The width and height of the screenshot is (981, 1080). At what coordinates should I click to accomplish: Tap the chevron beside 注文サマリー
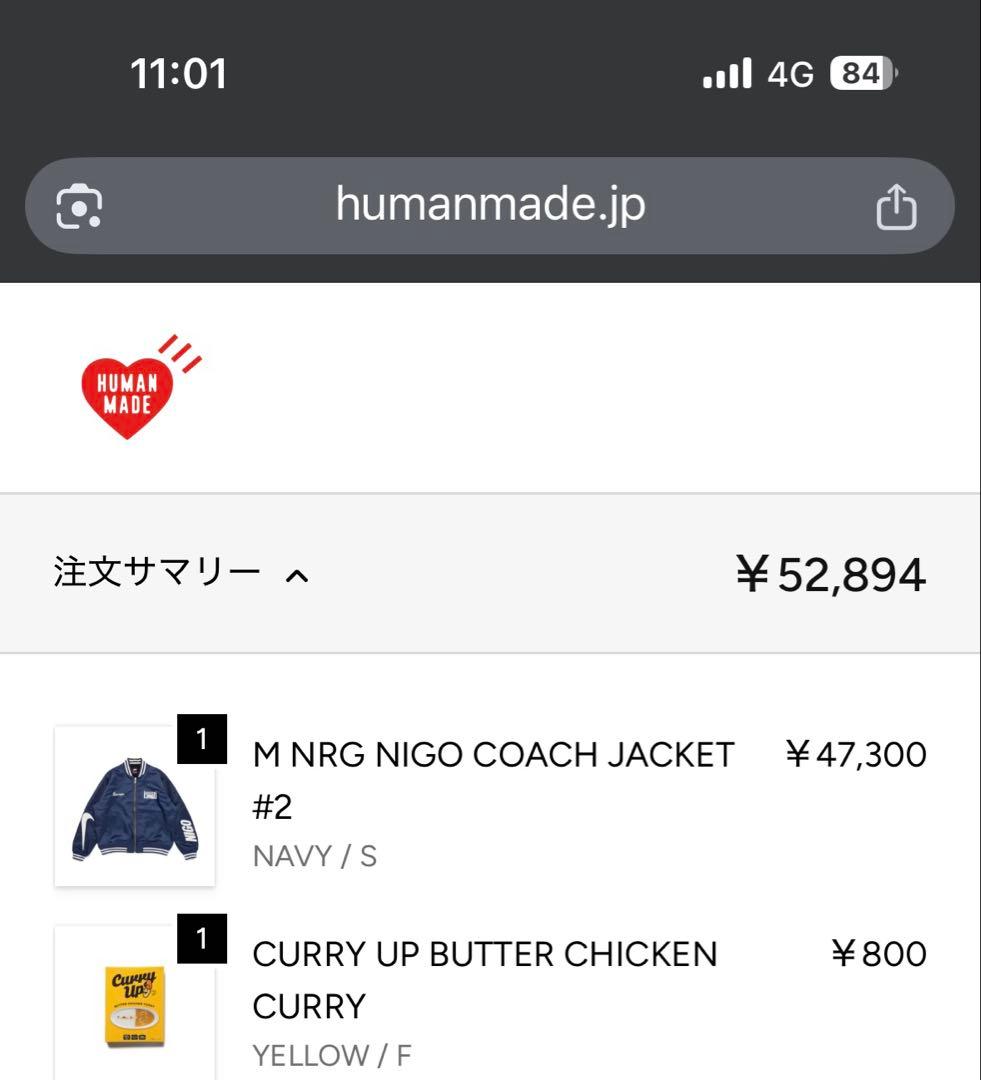tap(295, 574)
